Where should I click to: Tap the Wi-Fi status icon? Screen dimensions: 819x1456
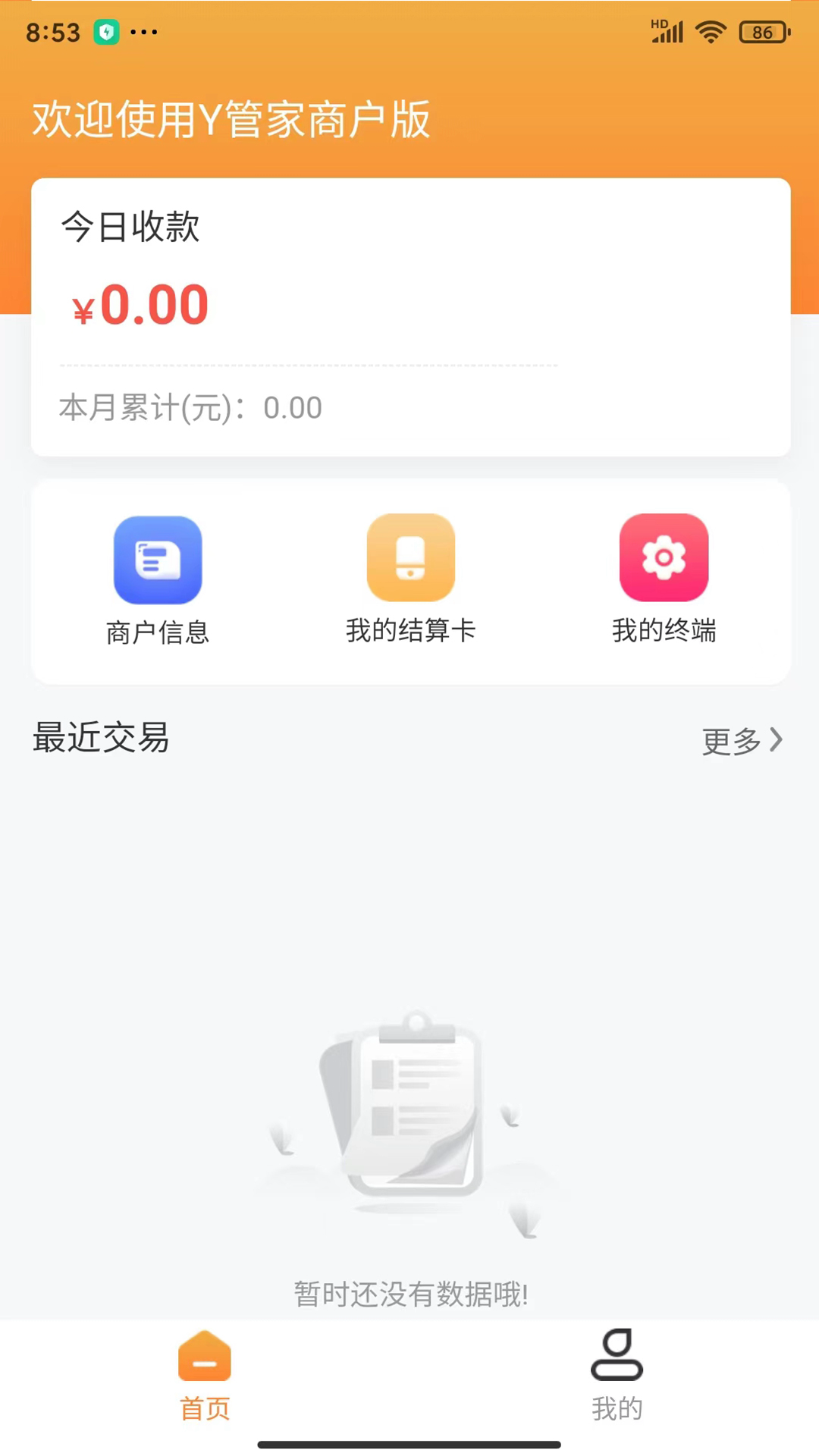711,31
